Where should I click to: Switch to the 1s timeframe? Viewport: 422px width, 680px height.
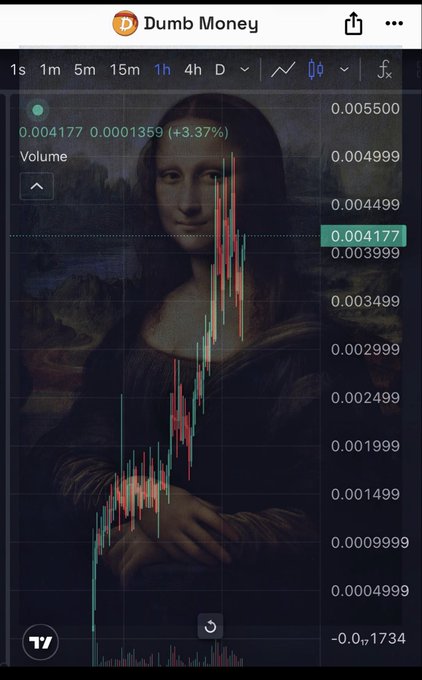(x=18, y=69)
